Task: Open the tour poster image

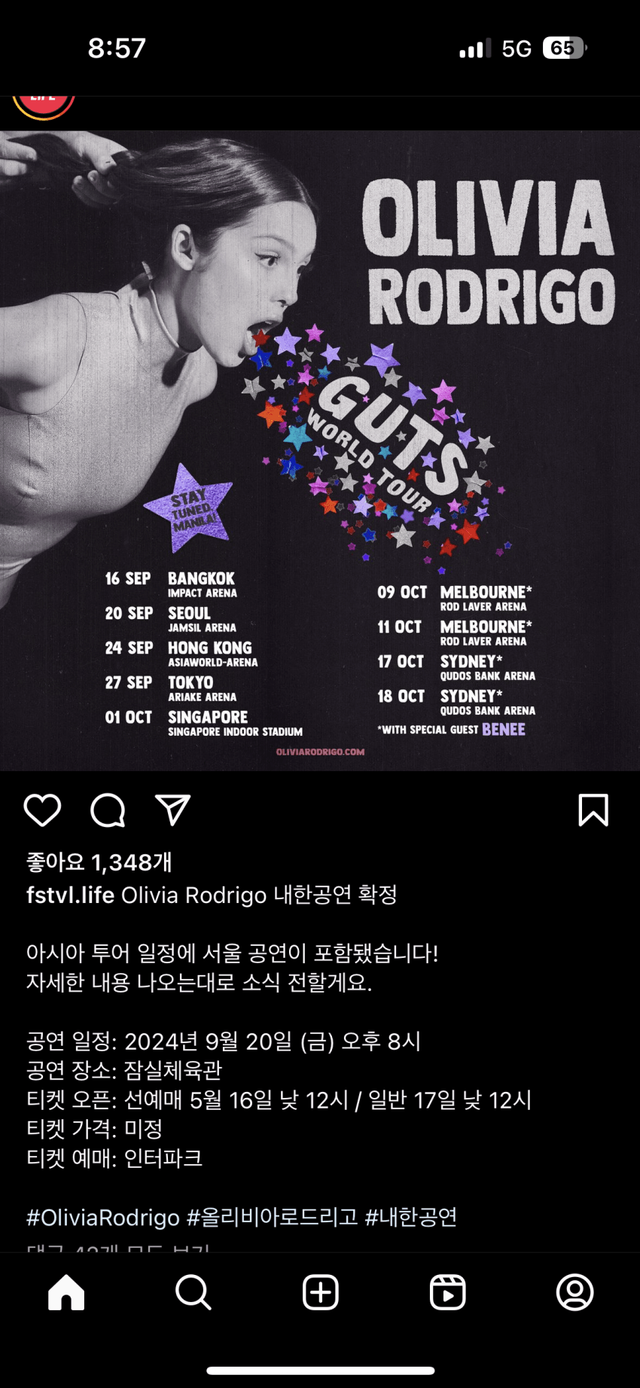Action: pyautogui.click(x=320, y=450)
